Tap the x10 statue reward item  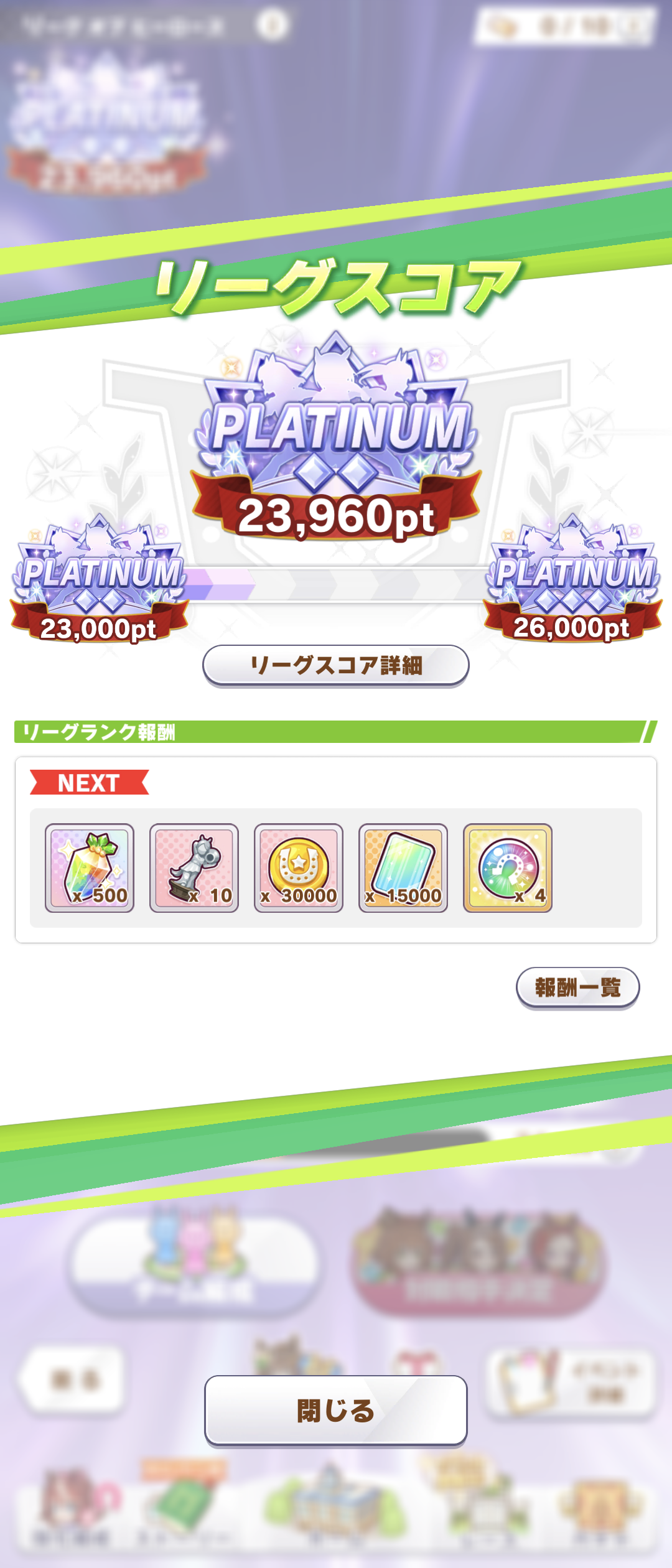[x=194, y=868]
